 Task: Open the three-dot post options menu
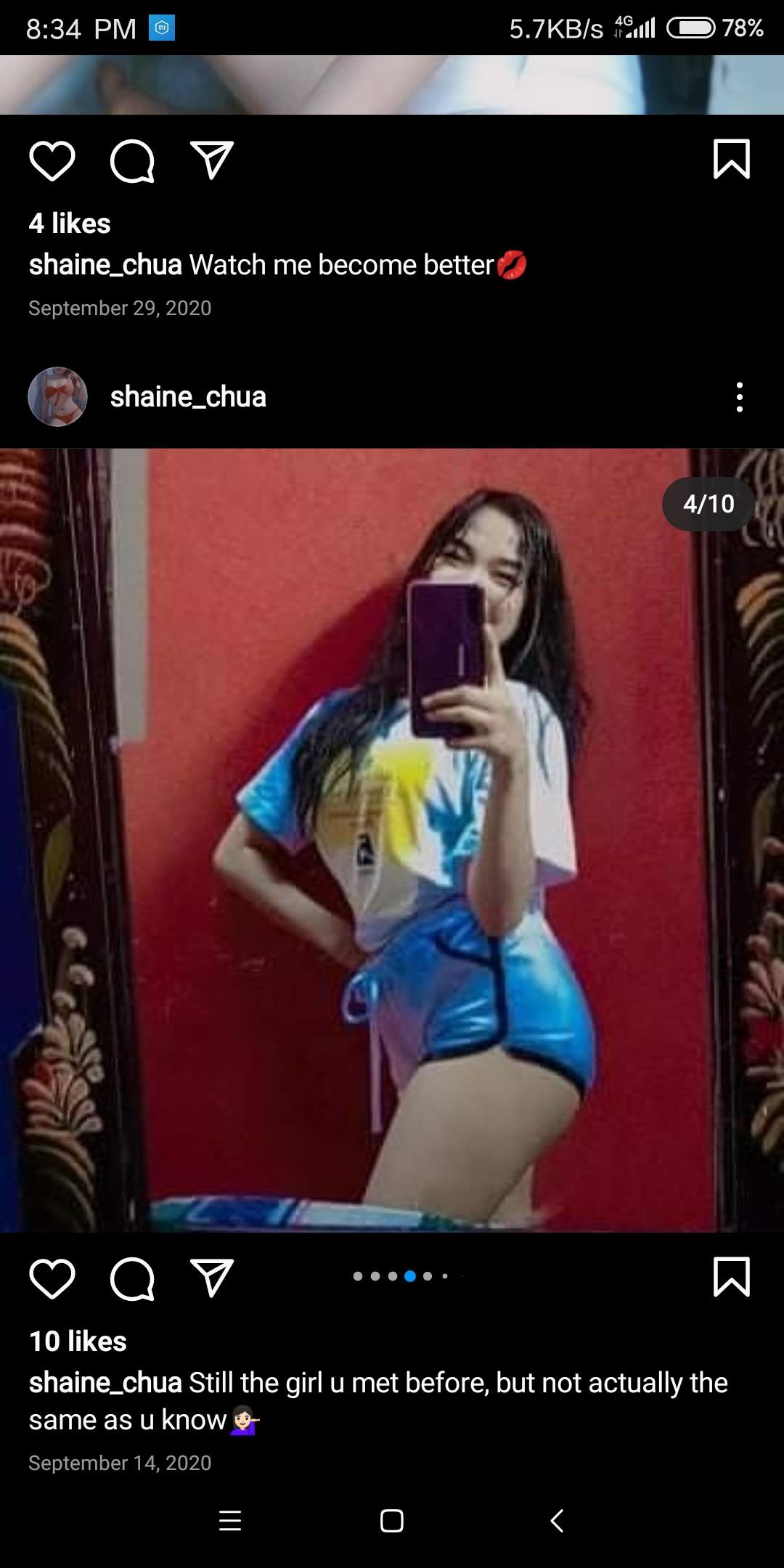click(739, 397)
